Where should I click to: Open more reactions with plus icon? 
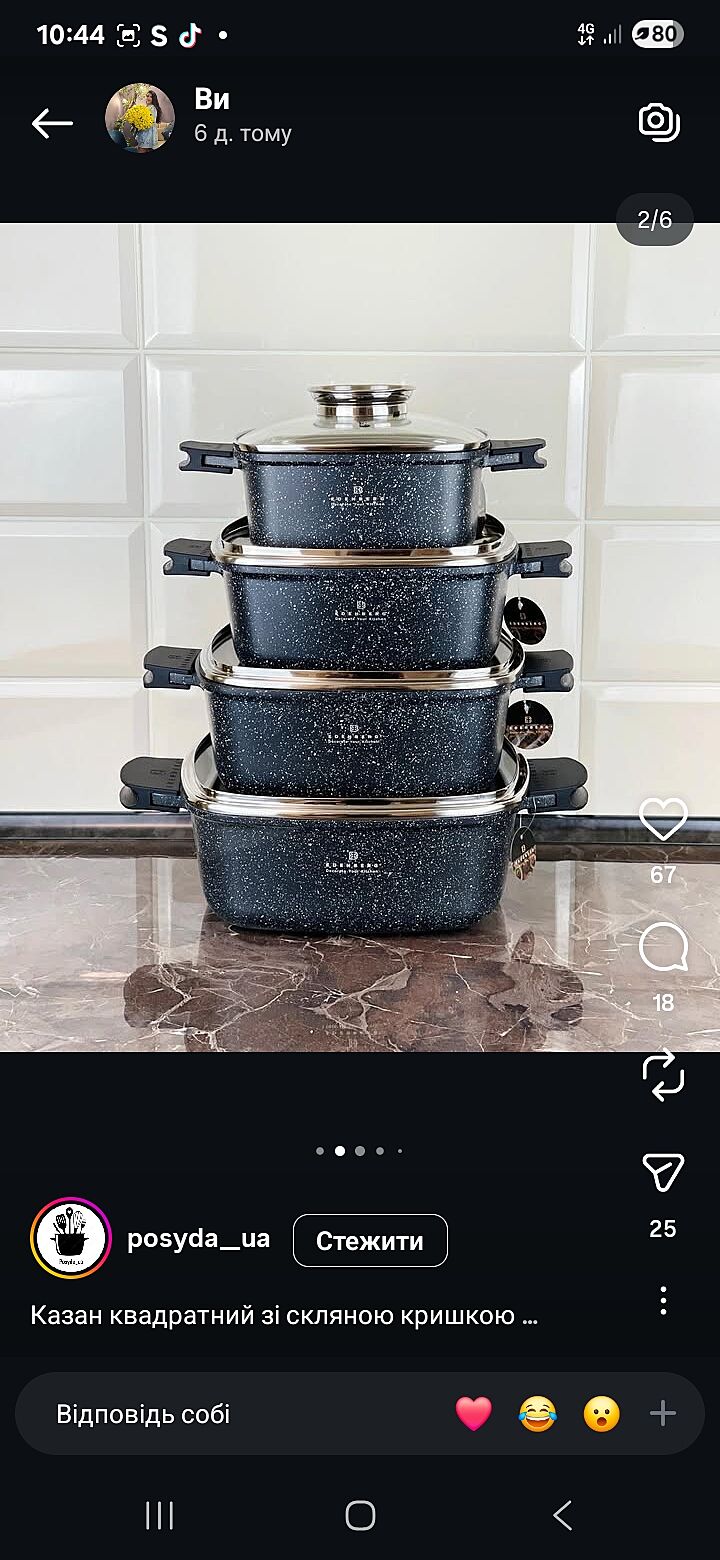(x=663, y=1413)
